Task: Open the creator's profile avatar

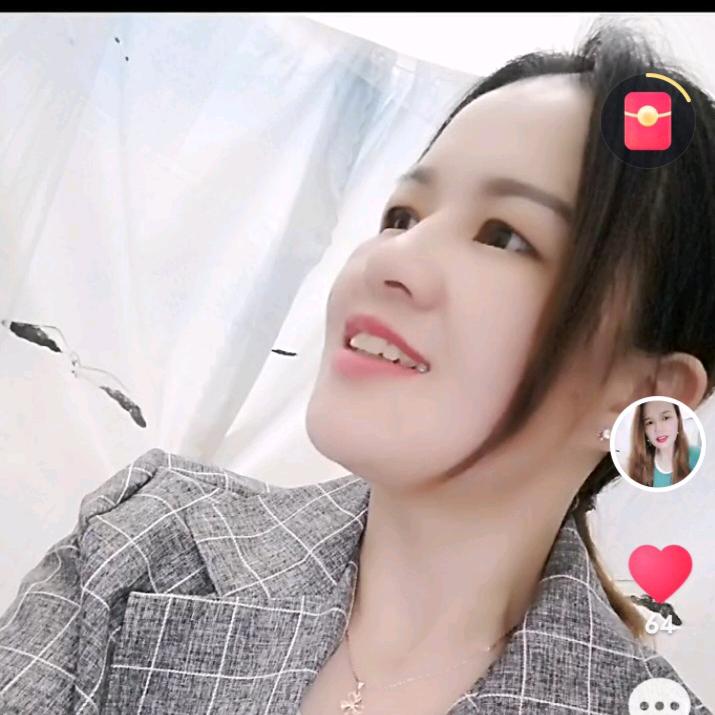Action: 657,444
